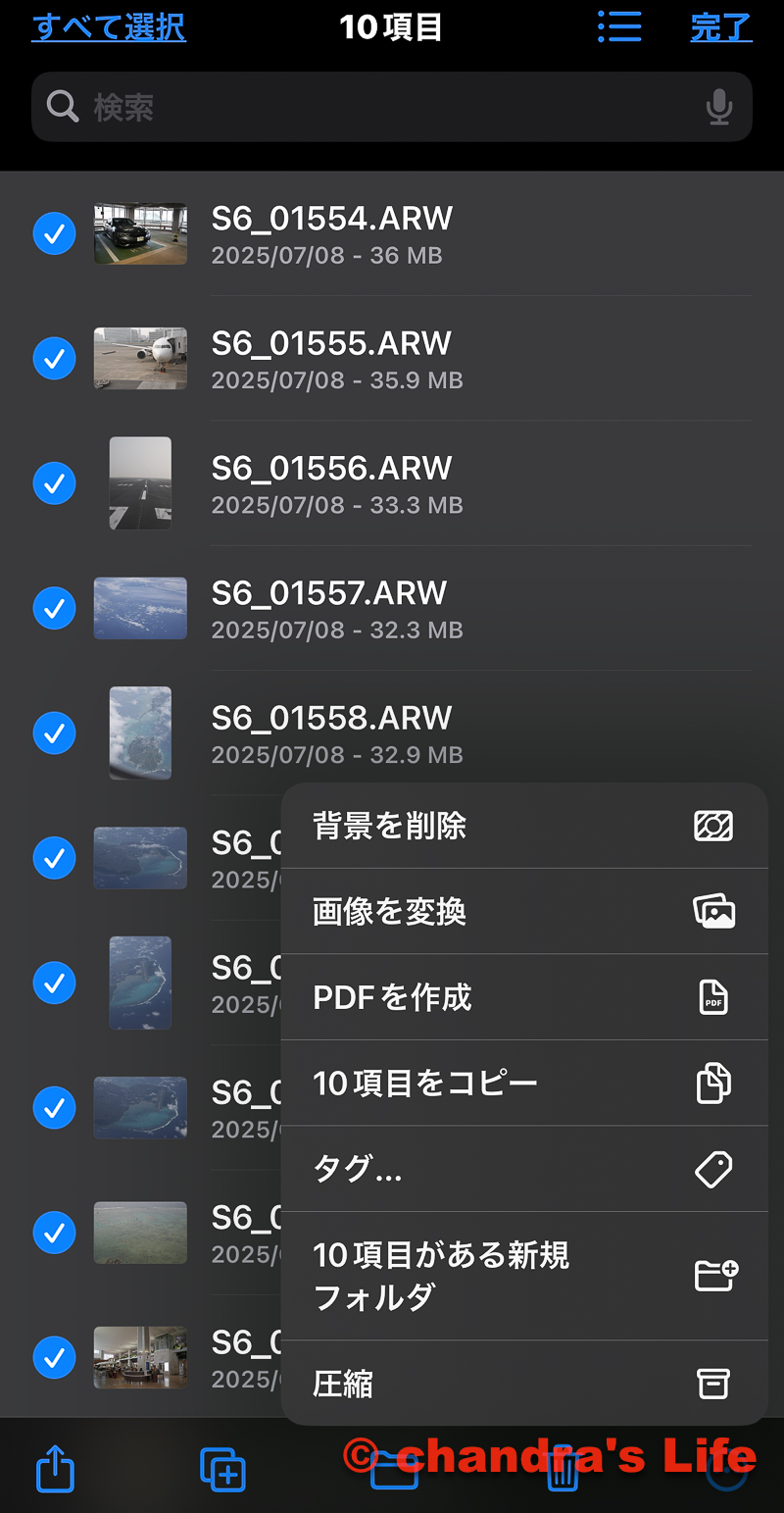Image resolution: width=784 pixels, height=1513 pixels.
Task: Open the list view options icon
Action: click(x=619, y=27)
